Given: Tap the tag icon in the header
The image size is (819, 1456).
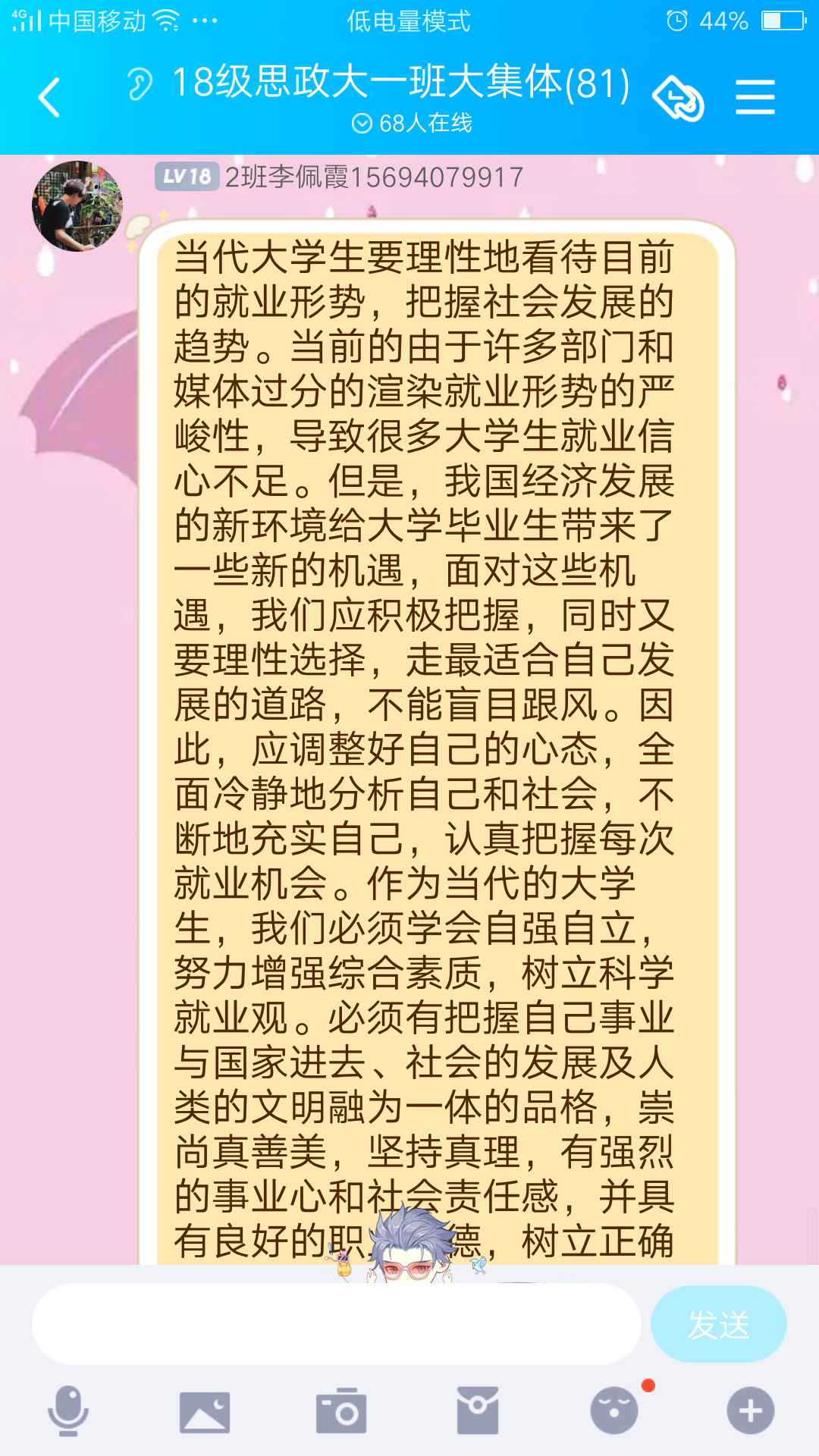Looking at the screenshot, I should 679,99.
